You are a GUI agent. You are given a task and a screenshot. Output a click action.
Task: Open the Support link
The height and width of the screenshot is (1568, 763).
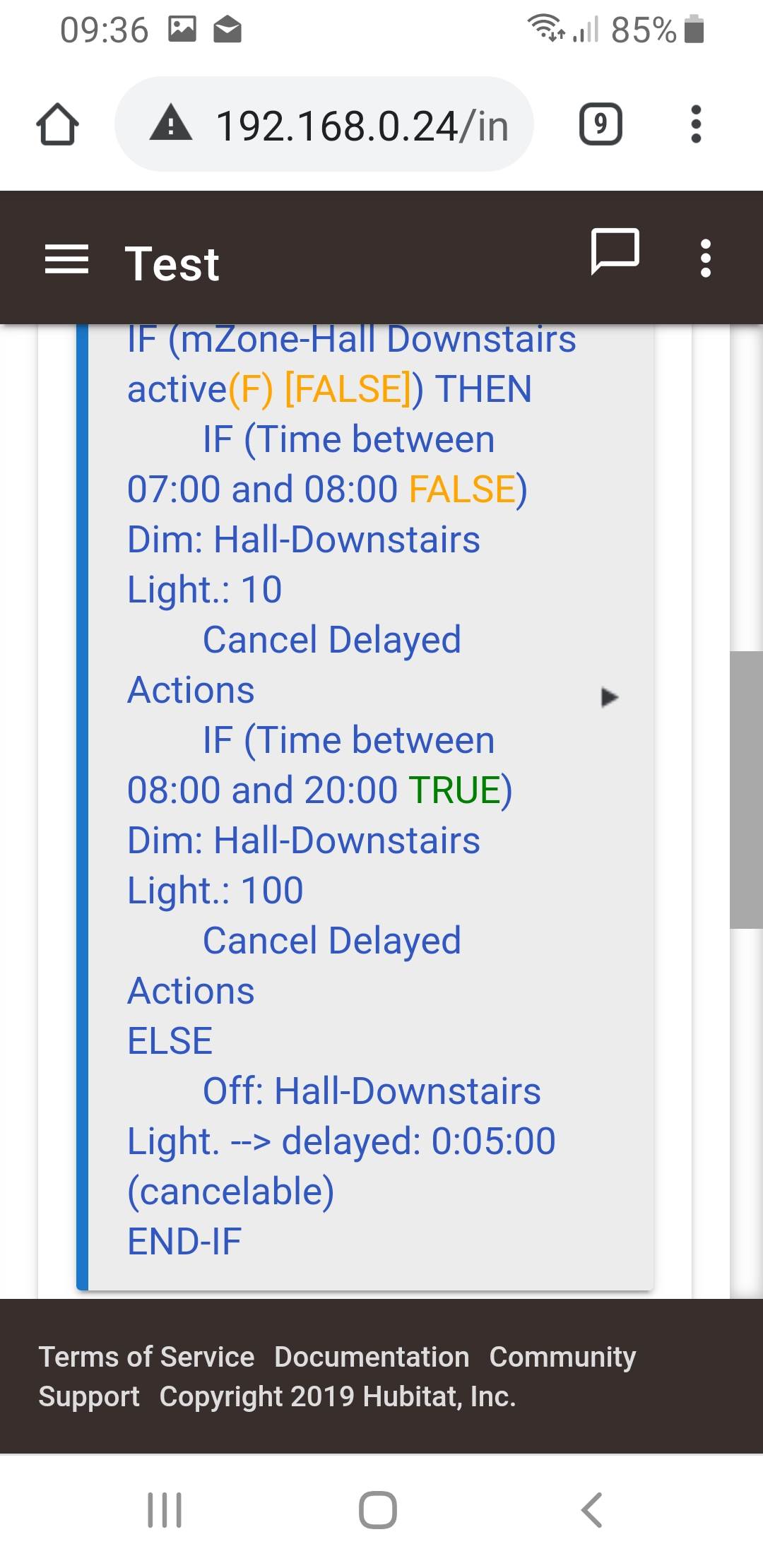pos(89,1396)
